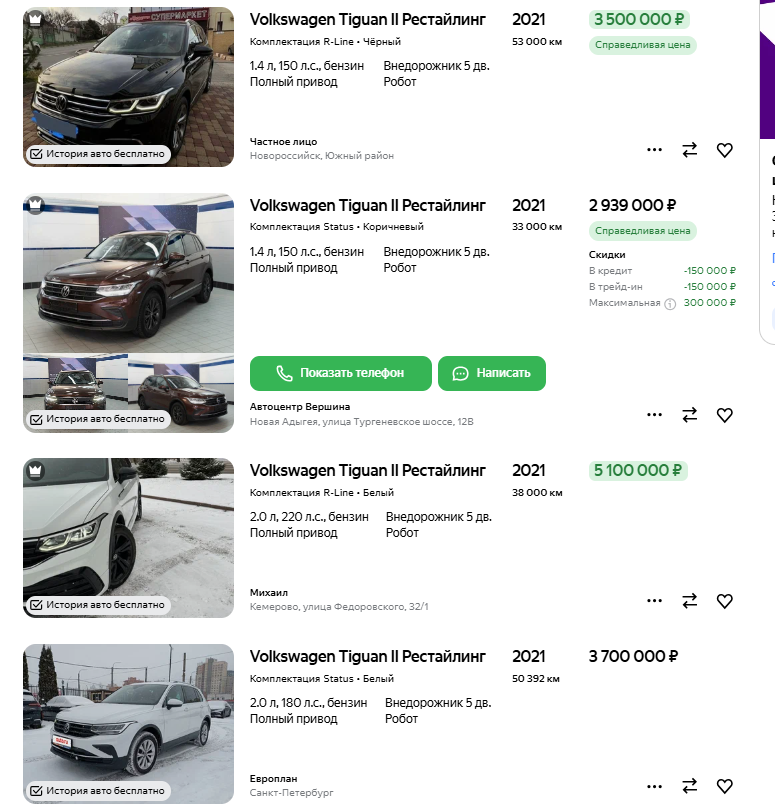This screenshot has height=808, width=775.
Task: Show the maximum discount info icon
Action: [x=670, y=304]
